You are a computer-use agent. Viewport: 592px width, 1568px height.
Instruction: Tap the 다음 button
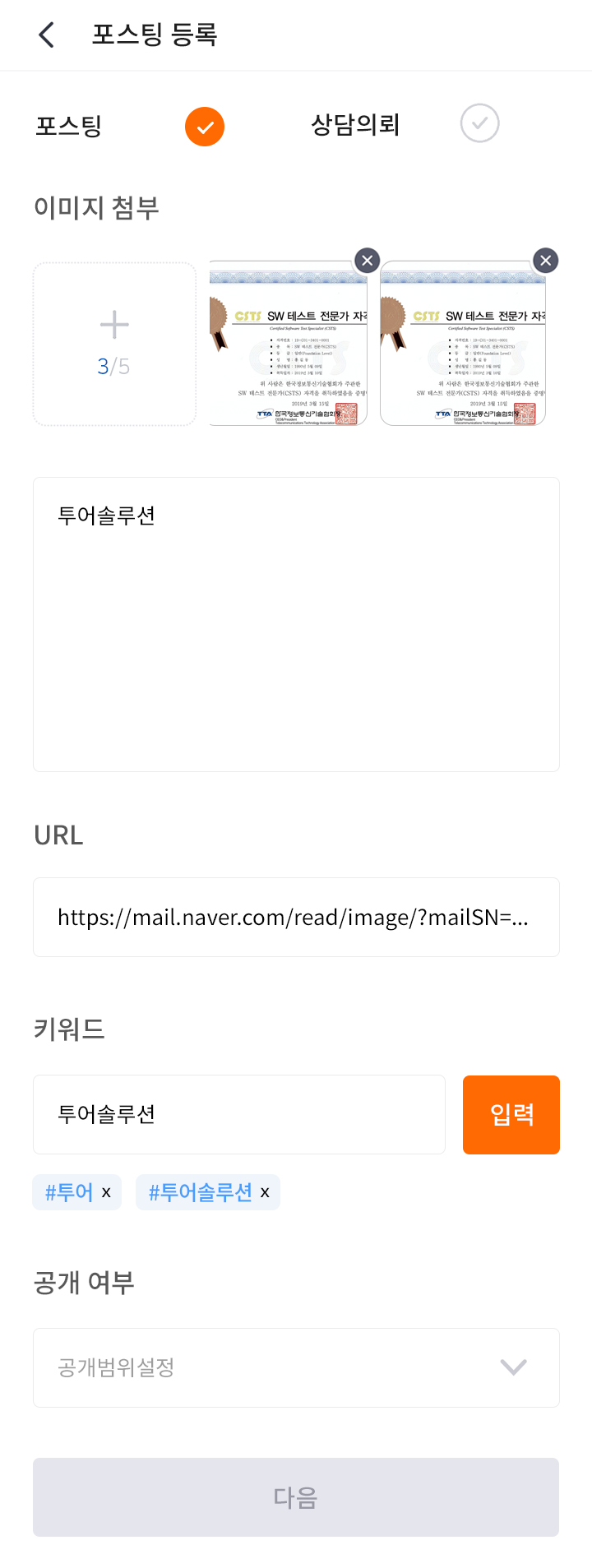pyautogui.click(x=296, y=1496)
